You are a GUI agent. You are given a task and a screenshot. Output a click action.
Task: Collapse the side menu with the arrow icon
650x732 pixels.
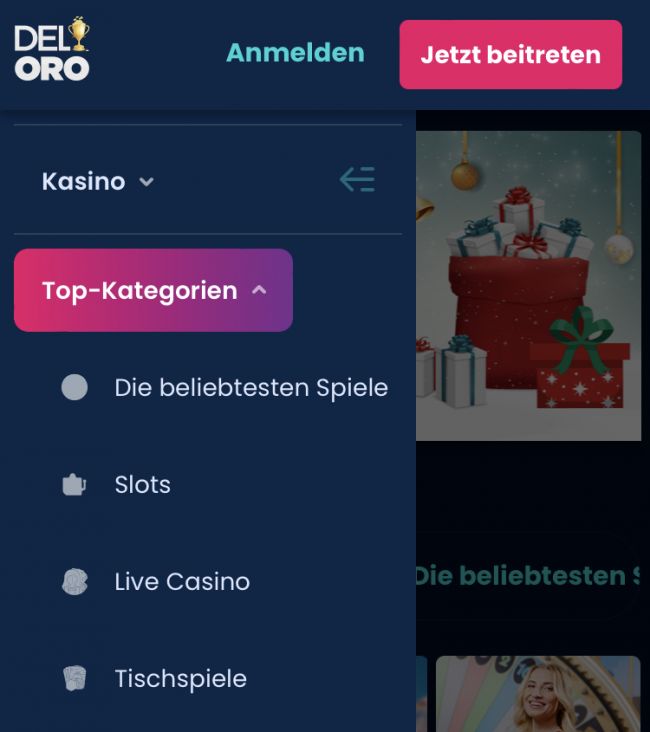(357, 180)
